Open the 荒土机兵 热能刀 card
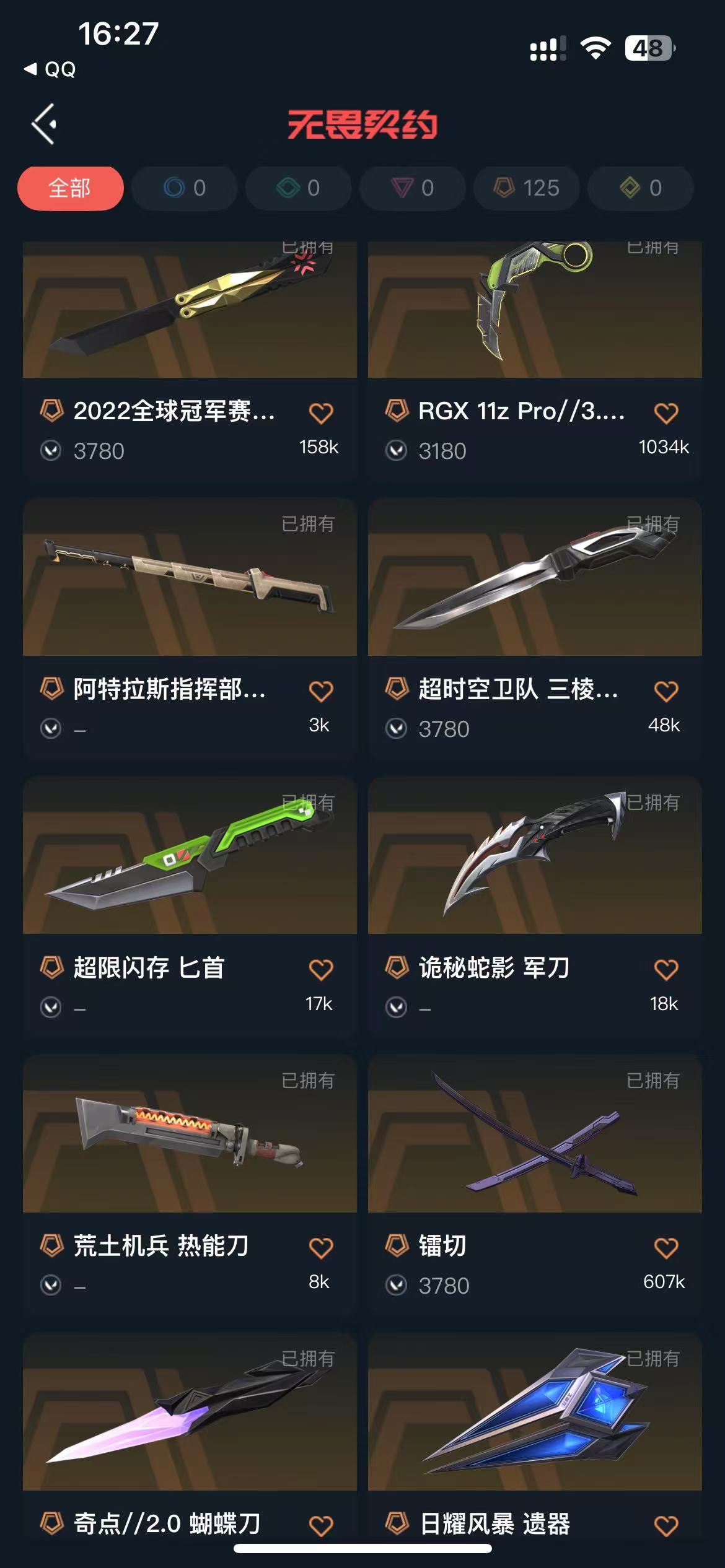725x1568 pixels. click(x=190, y=1185)
